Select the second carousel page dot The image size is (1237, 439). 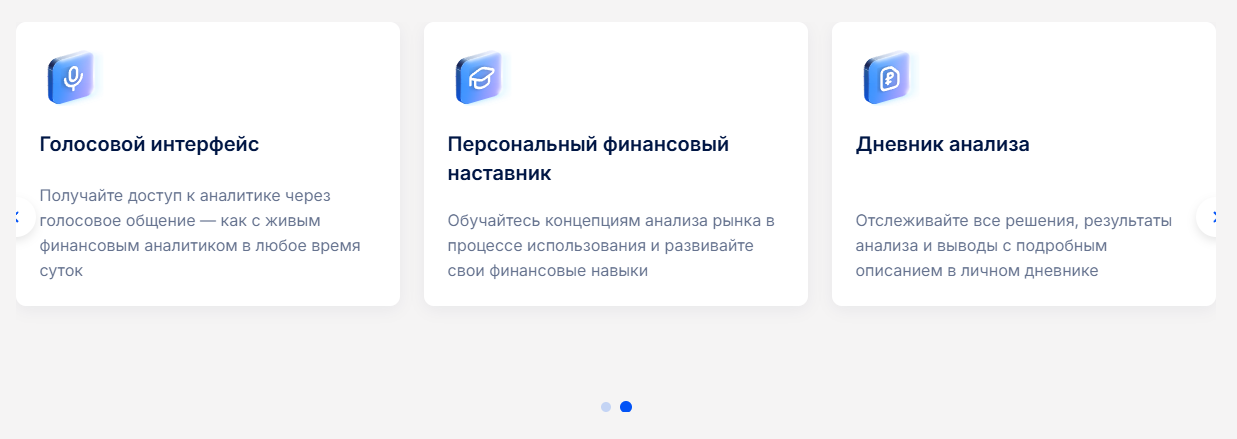click(626, 407)
